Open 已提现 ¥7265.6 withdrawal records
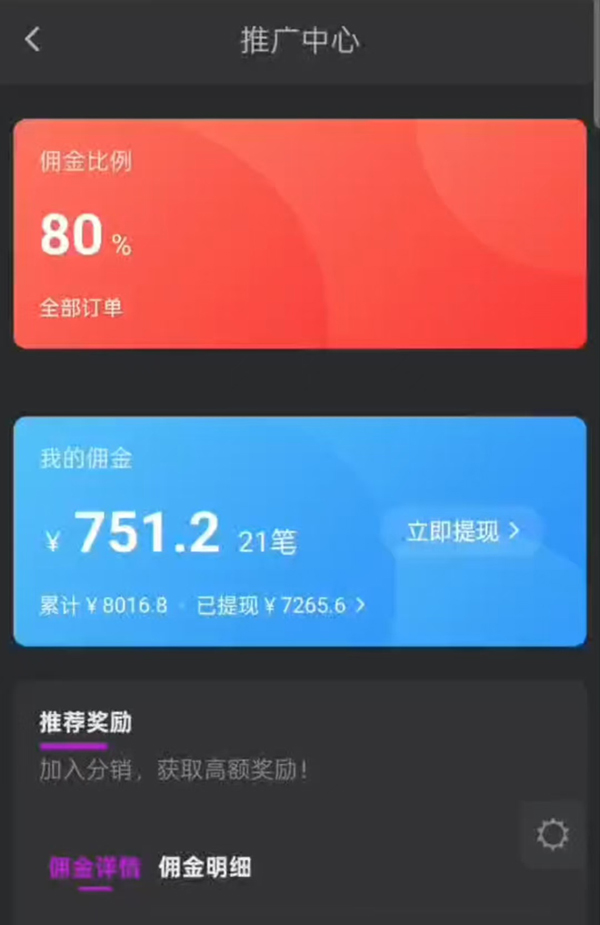Image resolution: width=600 pixels, height=925 pixels. click(x=281, y=605)
